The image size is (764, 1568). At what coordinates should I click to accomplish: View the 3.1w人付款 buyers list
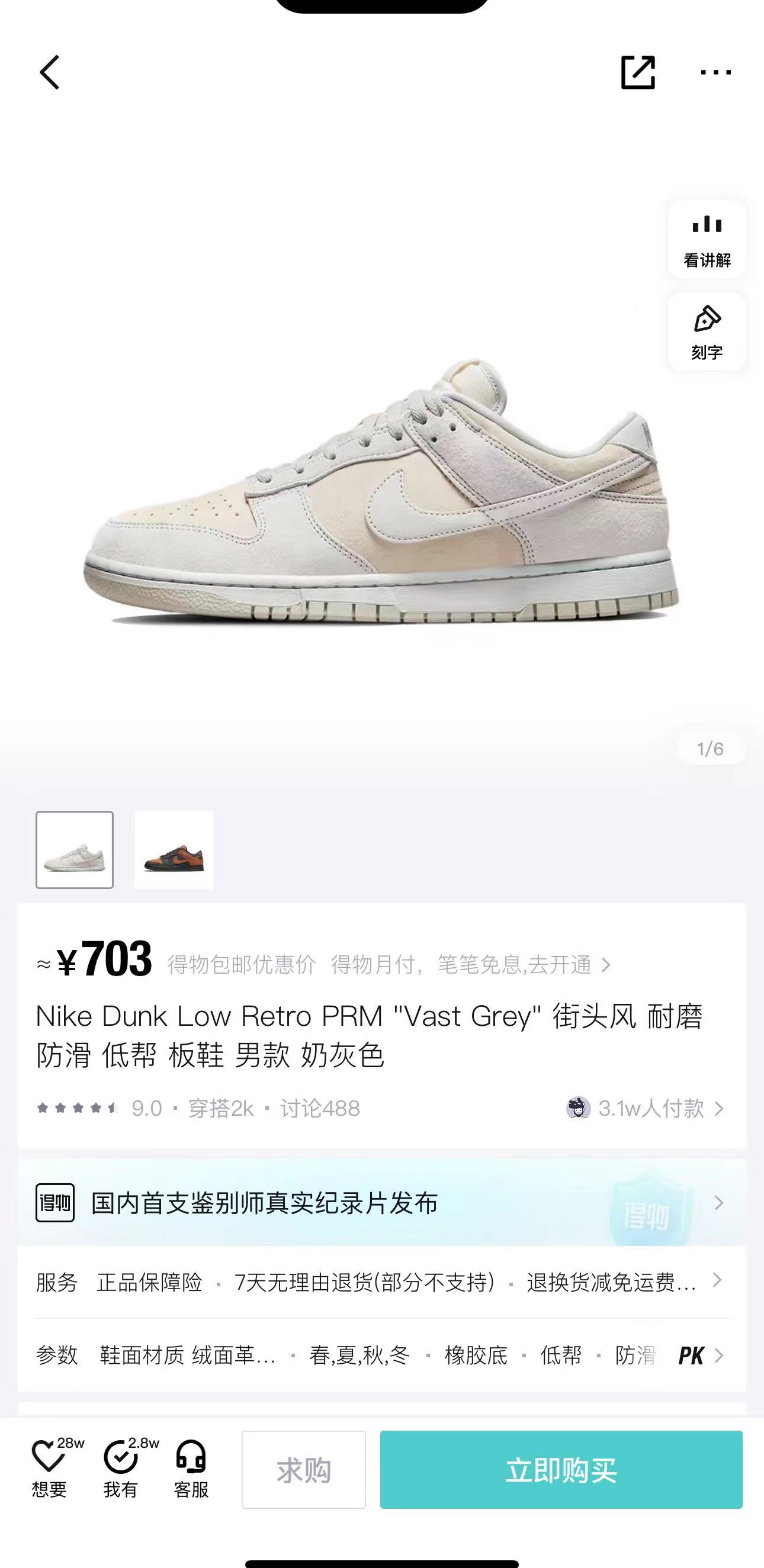645,1109
